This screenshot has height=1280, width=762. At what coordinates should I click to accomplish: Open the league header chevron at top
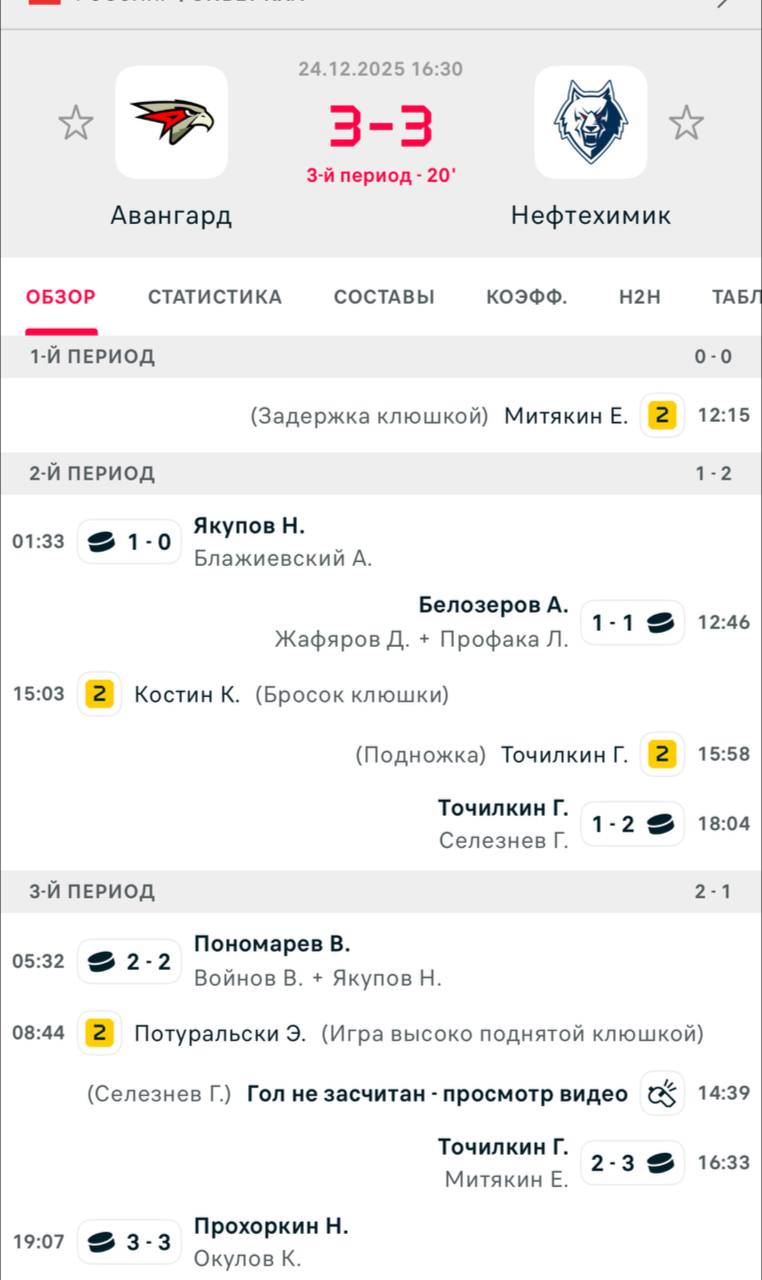(723, 3)
